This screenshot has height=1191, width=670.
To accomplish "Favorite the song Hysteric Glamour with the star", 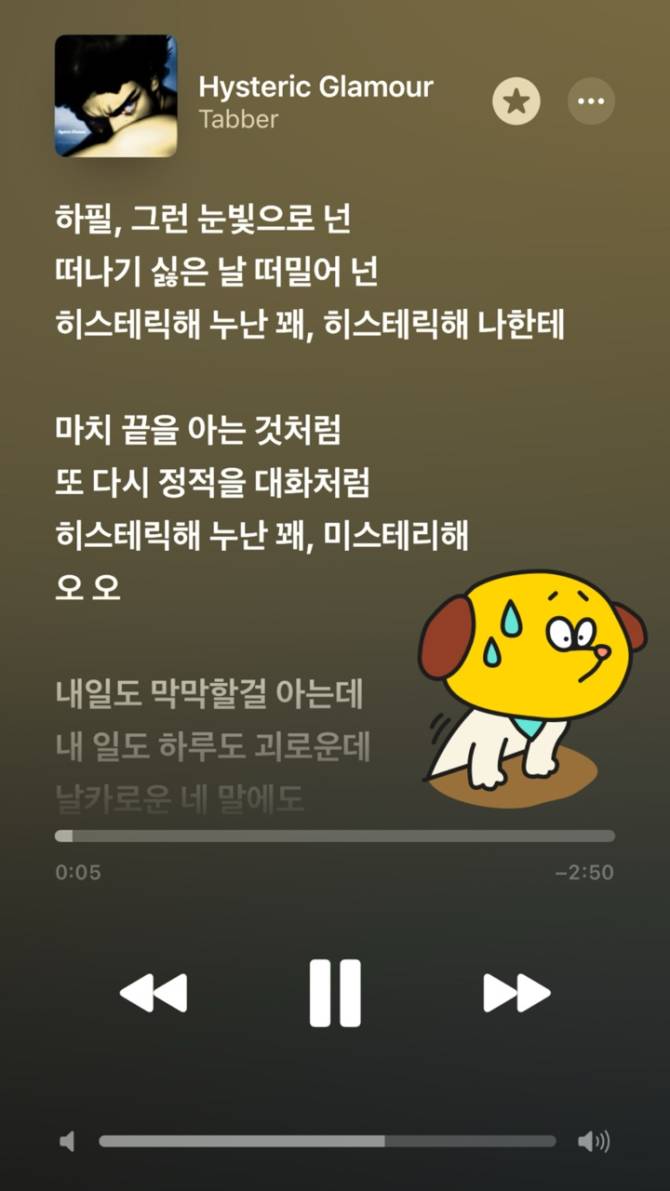I will tap(516, 101).
